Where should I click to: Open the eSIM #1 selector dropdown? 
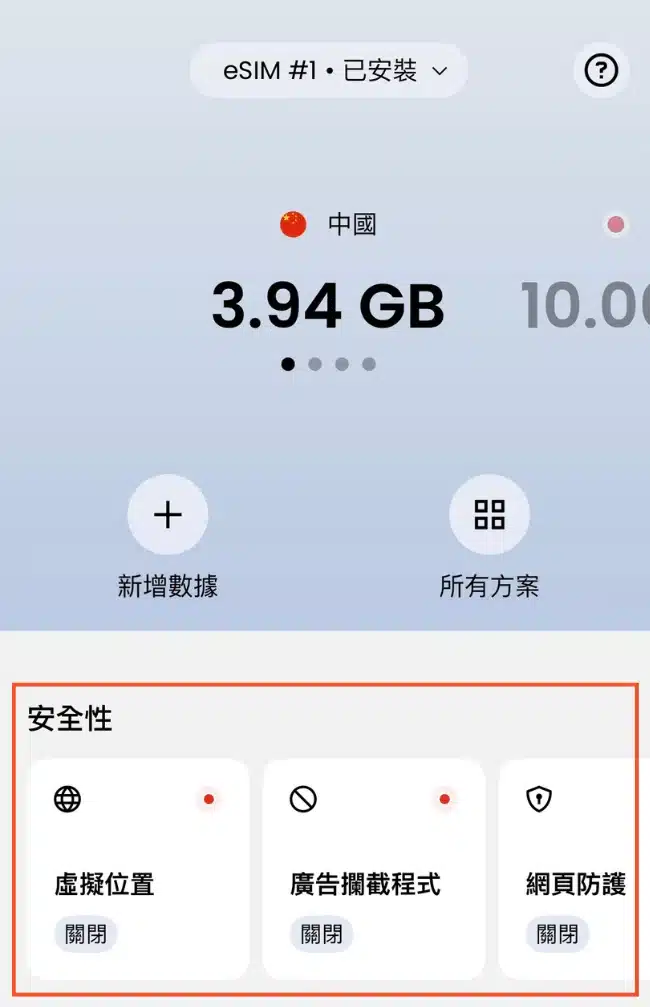point(328,71)
